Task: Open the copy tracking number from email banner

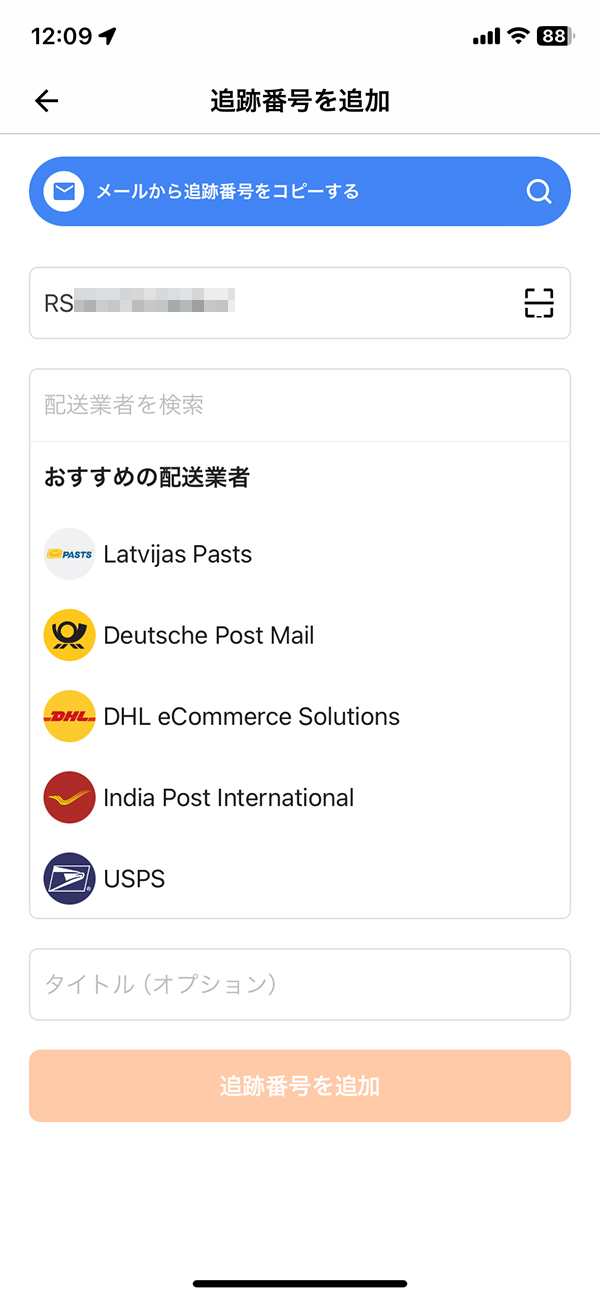Action: click(300, 191)
